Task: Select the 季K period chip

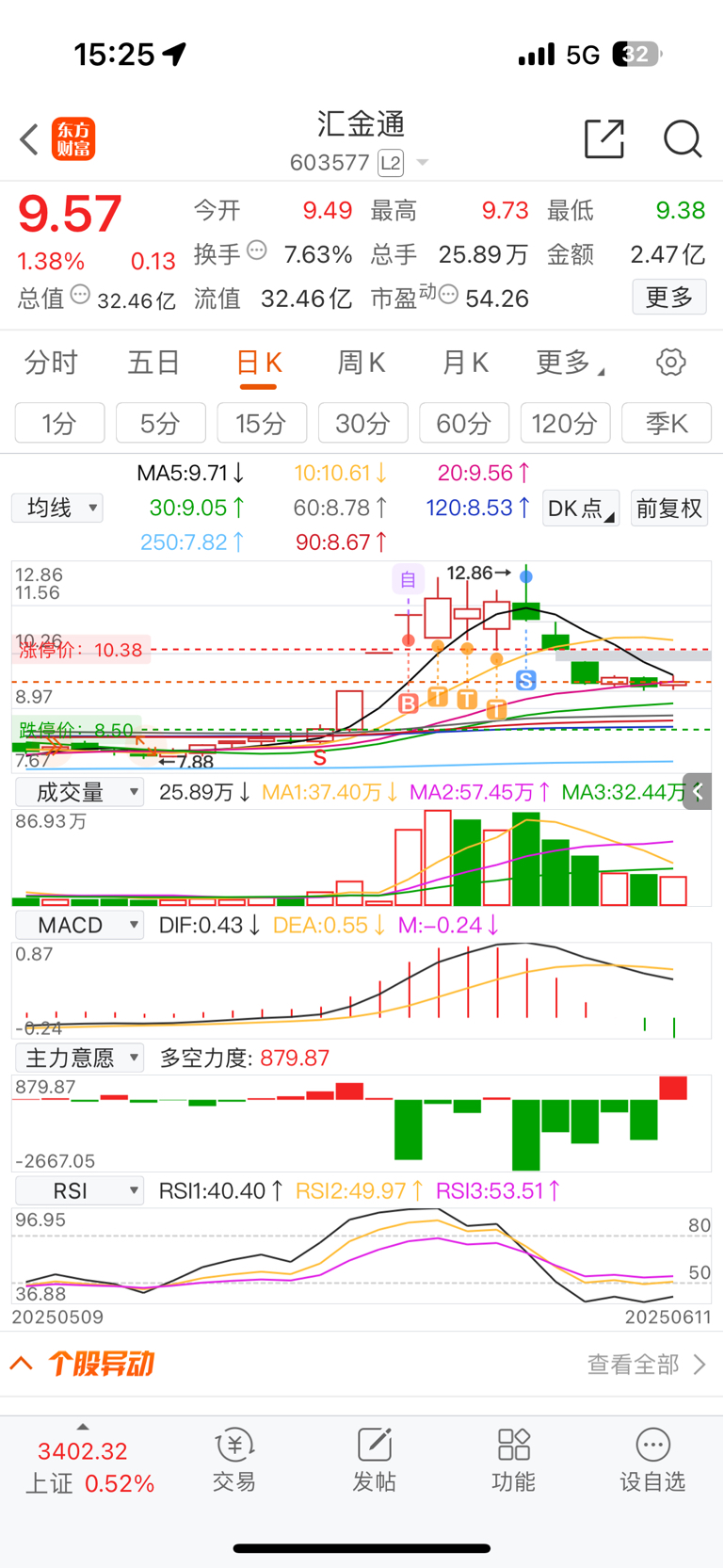Action: pyautogui.click(x=667, y=423)
